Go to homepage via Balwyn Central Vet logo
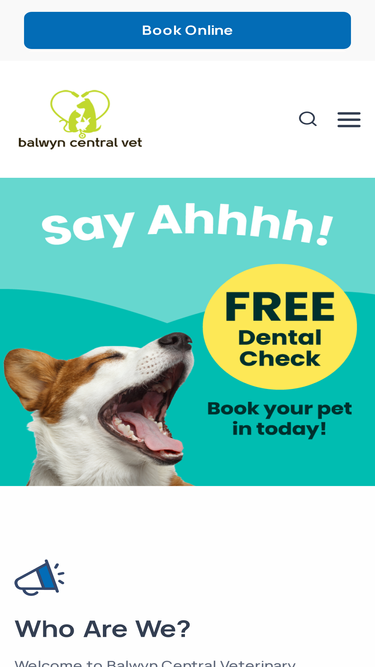 click(80, 119)
